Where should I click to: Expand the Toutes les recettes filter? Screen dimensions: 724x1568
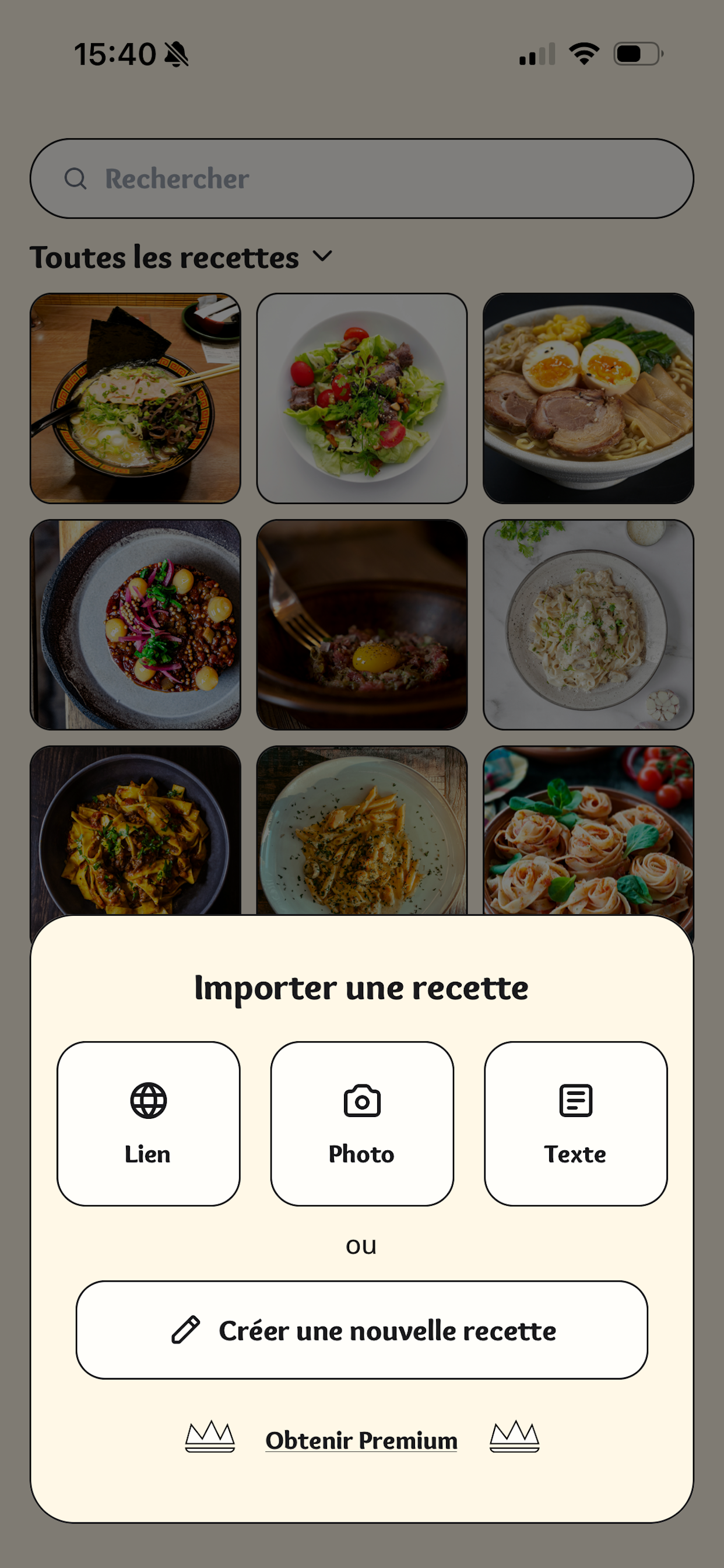(165, 257)
